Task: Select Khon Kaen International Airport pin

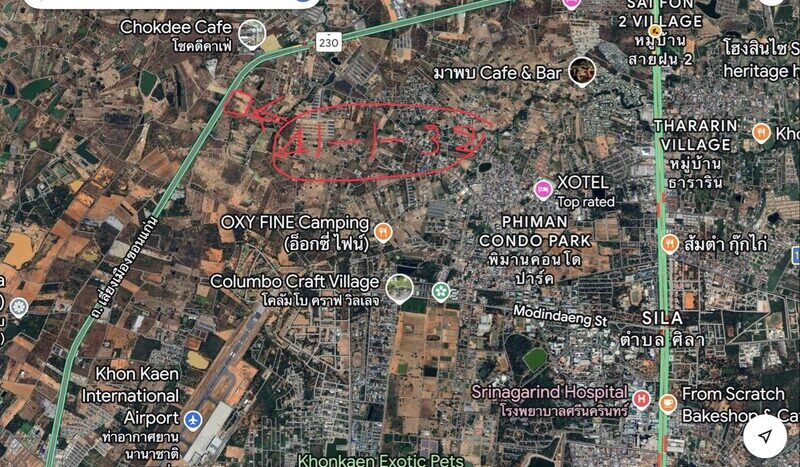Action: 193,418
